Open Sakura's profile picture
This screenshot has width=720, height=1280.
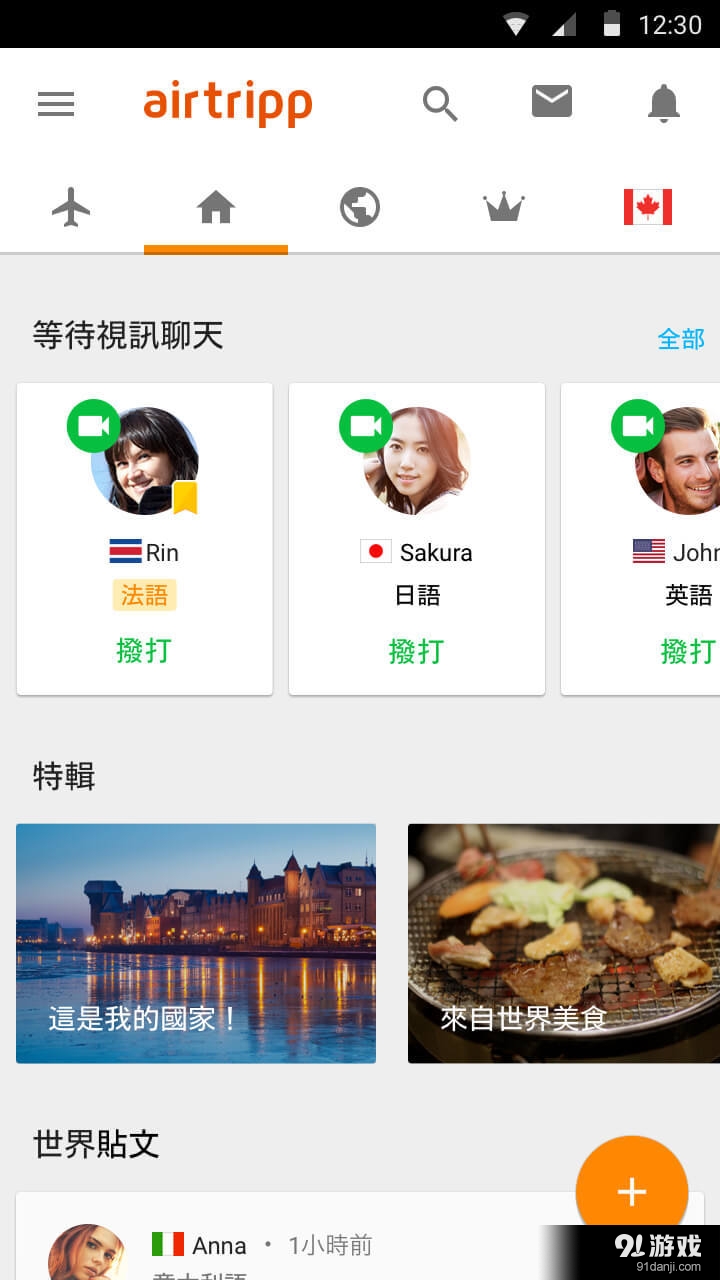[x=417, y=461]
